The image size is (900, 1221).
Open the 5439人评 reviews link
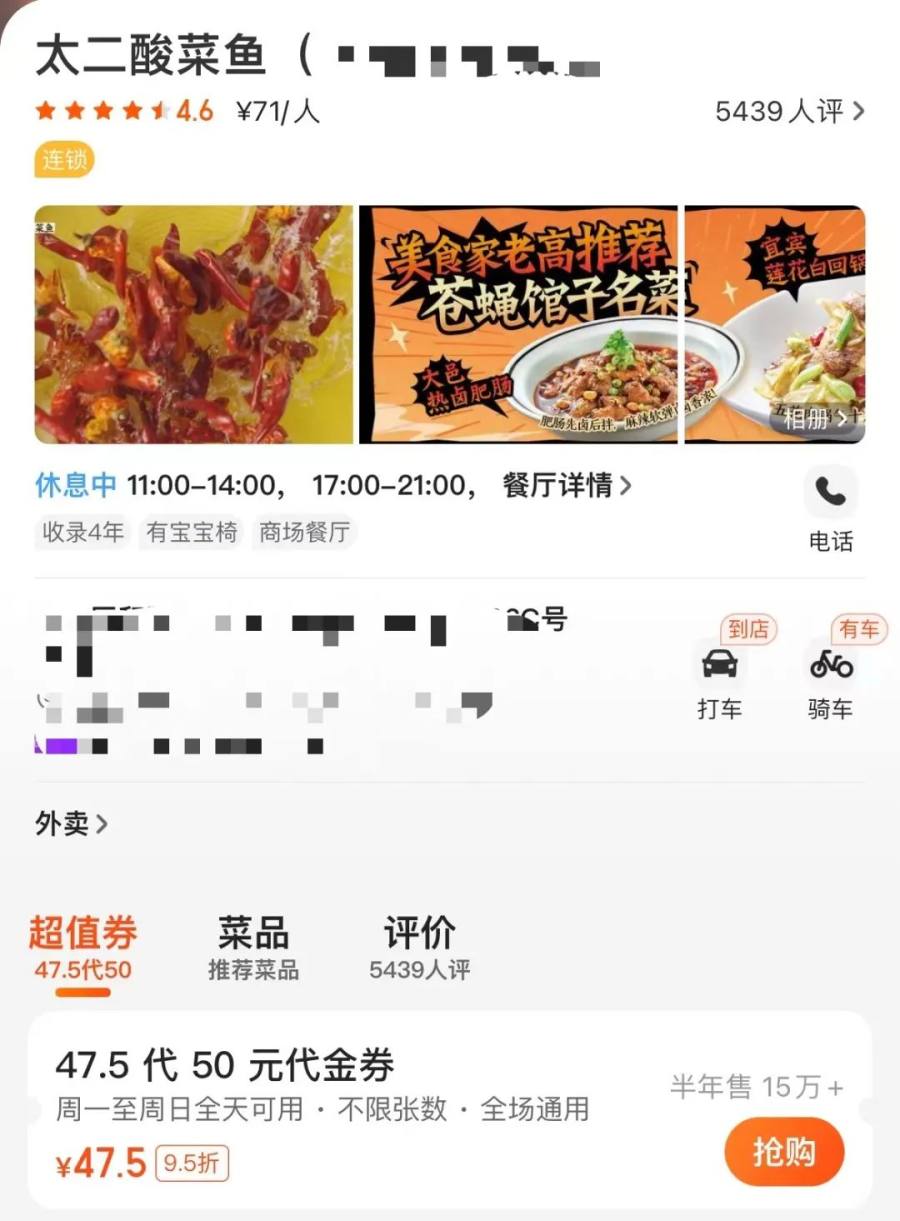pyautogui.click(x=789, y=112)
